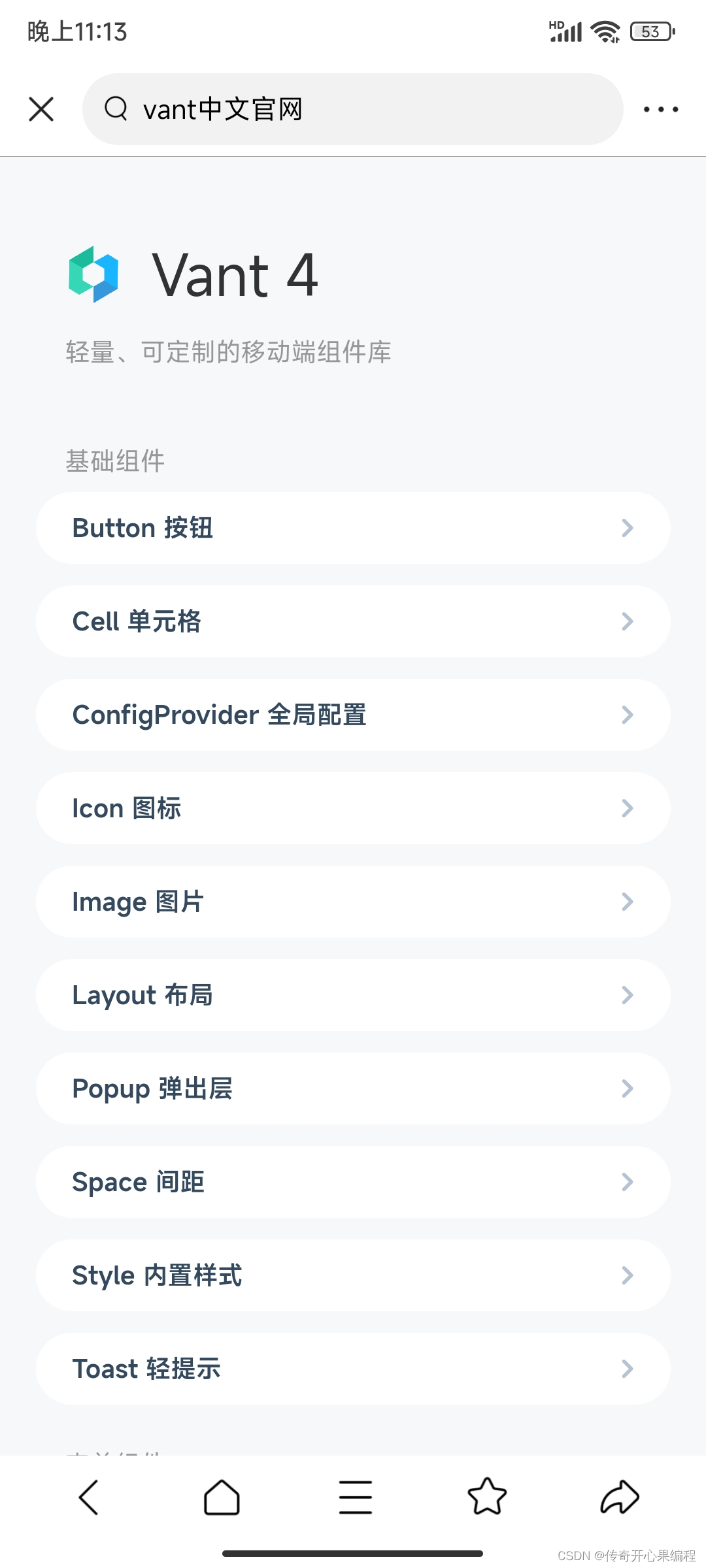
Task: Open the Button 按钮 component page
Action: (353, 528)
